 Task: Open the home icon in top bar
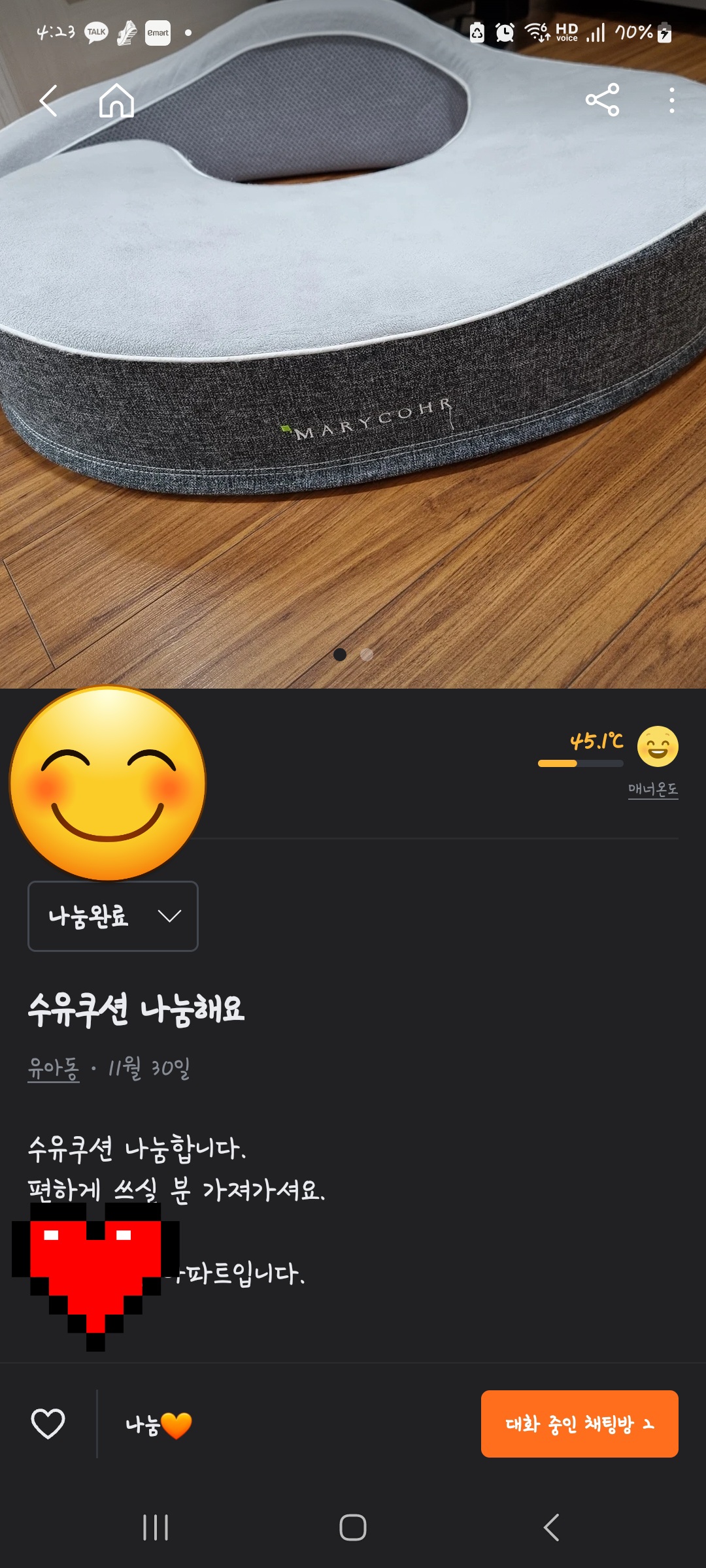click(116, 101)
